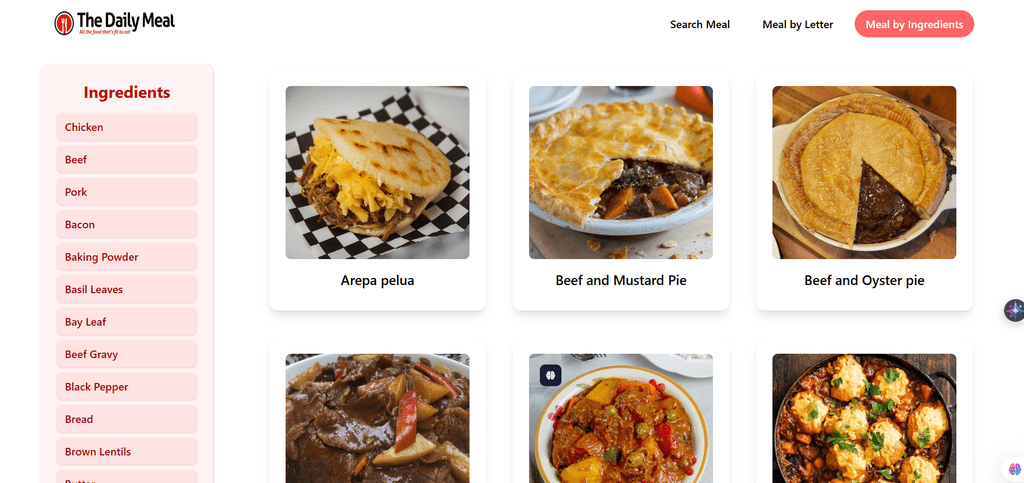This screenshot has width=1024, height=483.
Task: Select the Meal by Ingredients tab
Action: tap(913, 24)
